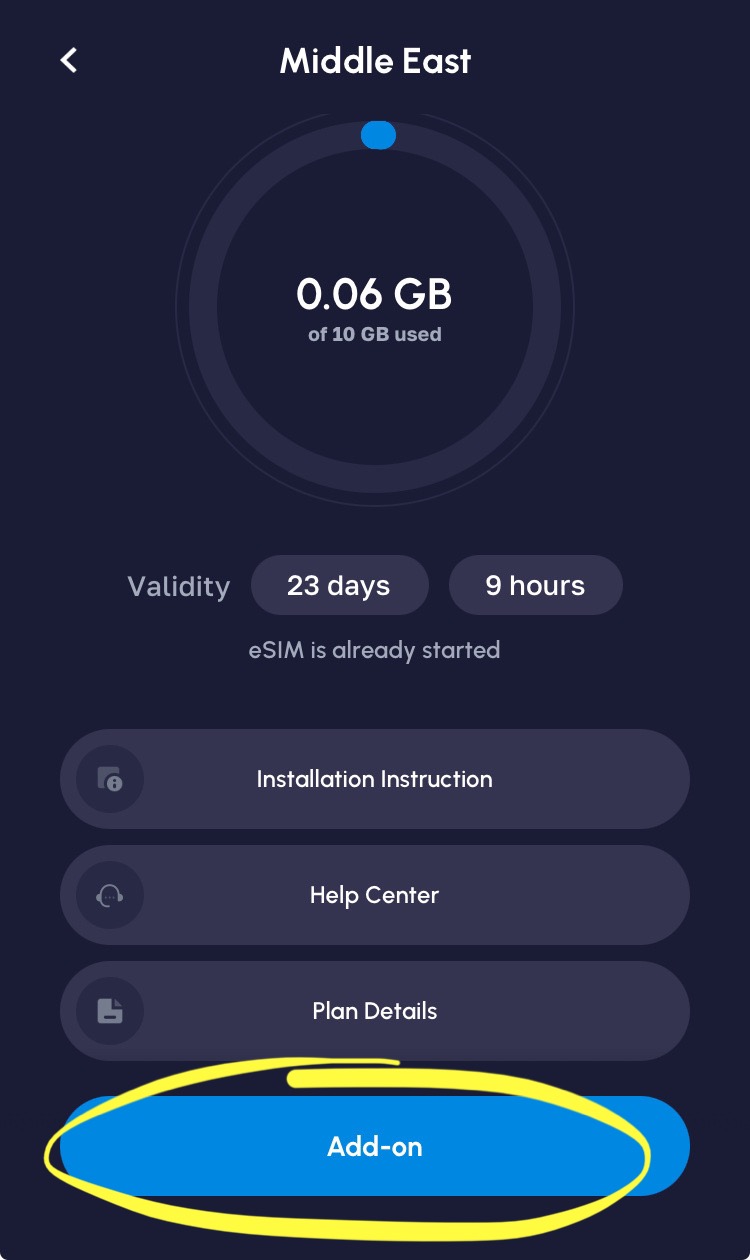This screenshot has height=1260, width=750.
Task: Open the Help Center
Action: (x=374, y=895)
